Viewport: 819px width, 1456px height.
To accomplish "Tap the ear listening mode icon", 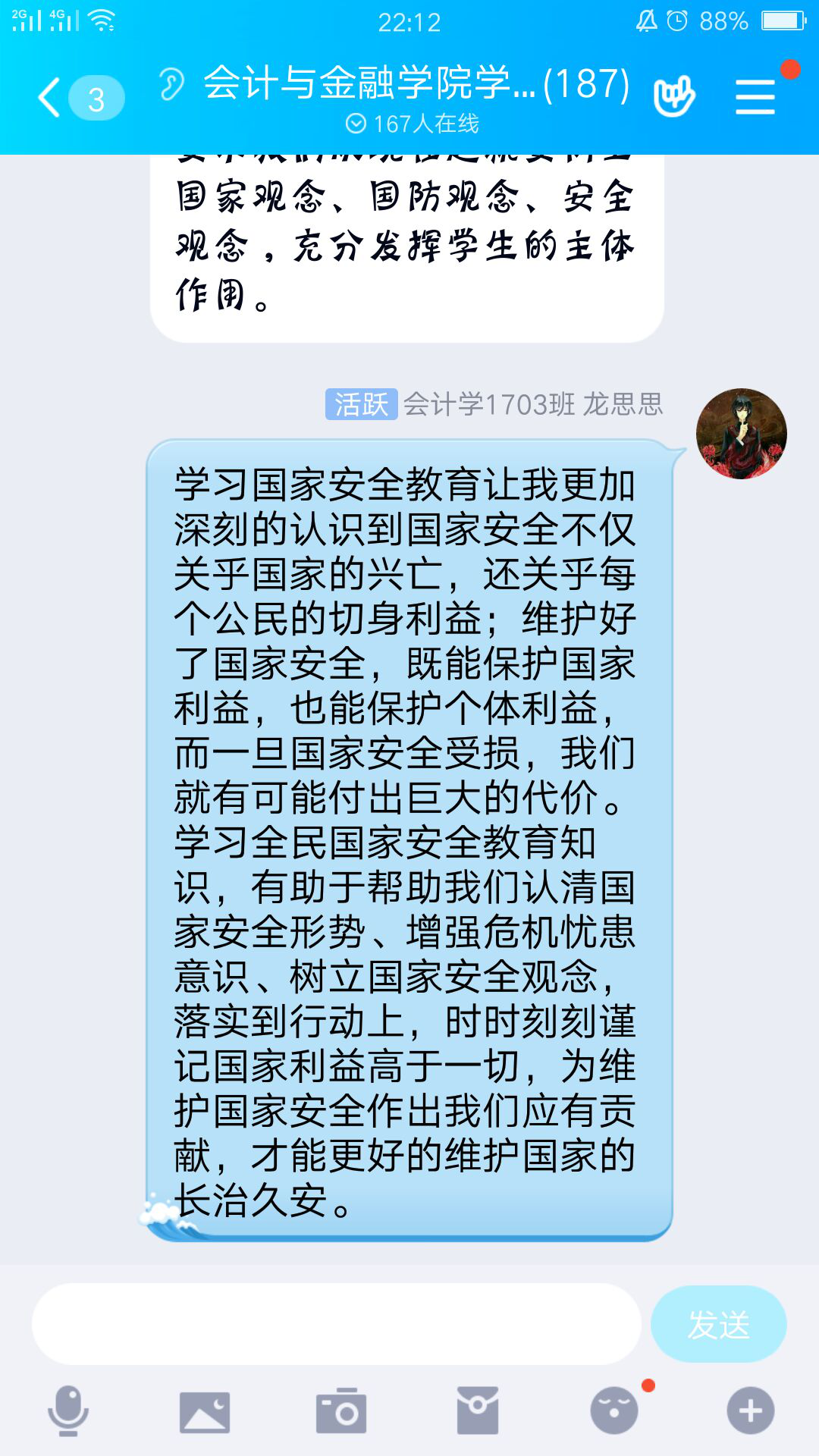I will coord(172,83).
